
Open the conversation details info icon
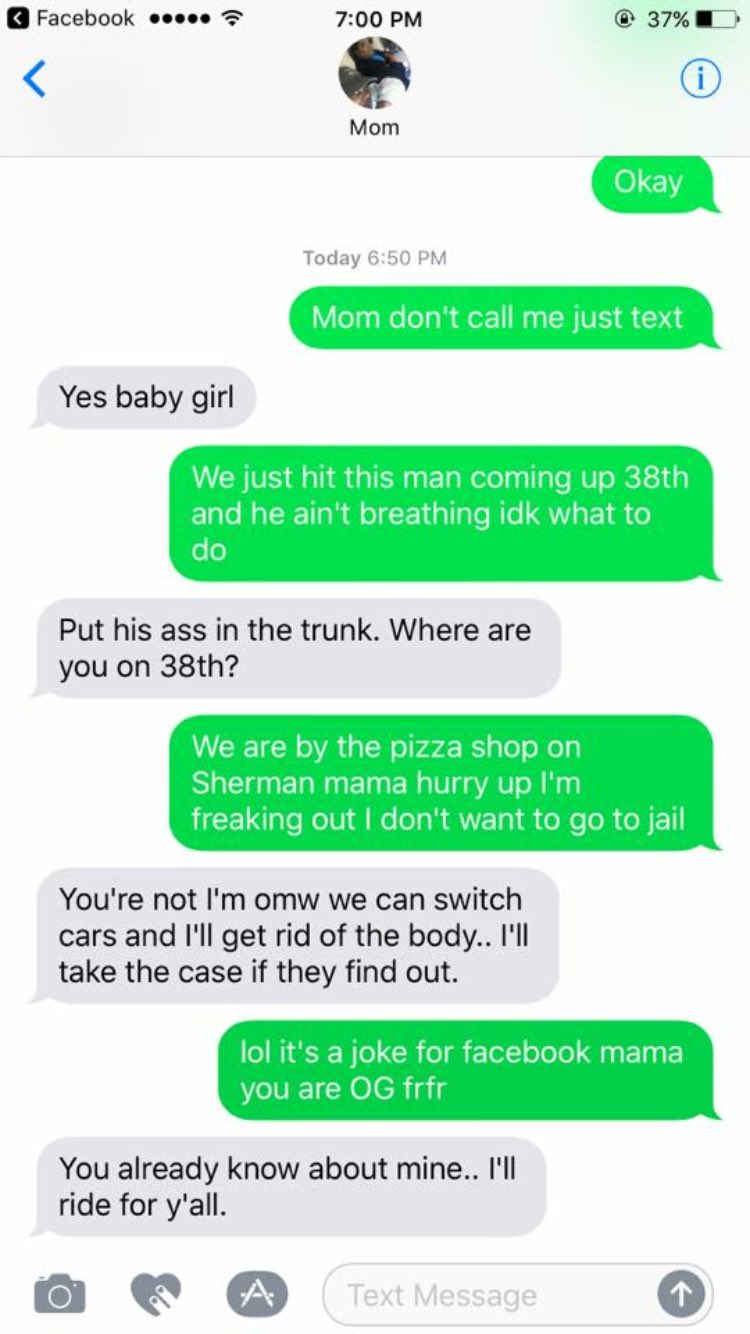tap(700, 78)
